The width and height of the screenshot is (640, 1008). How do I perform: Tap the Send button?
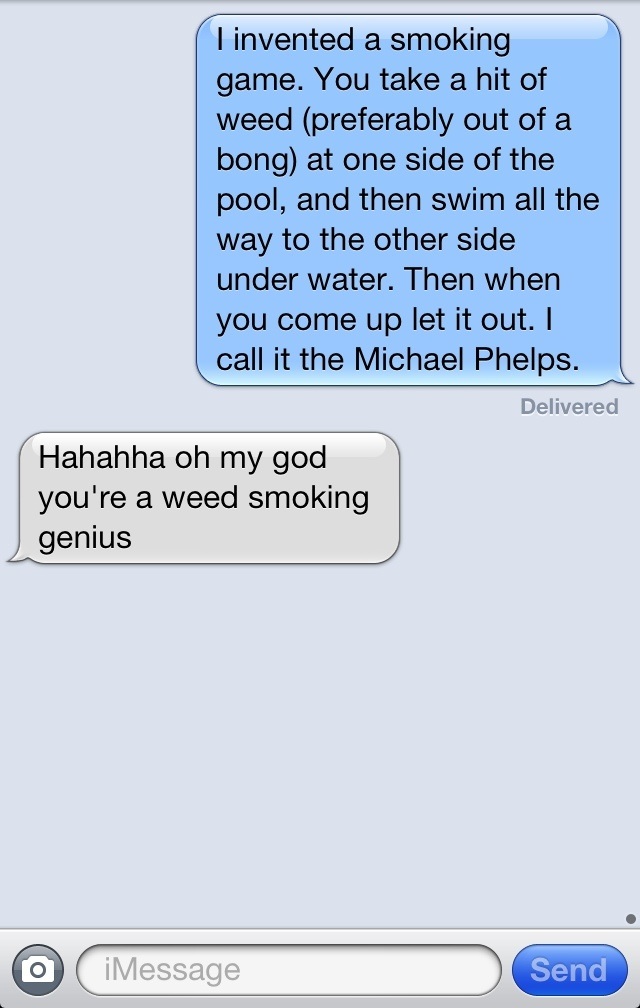coord(568,969)
